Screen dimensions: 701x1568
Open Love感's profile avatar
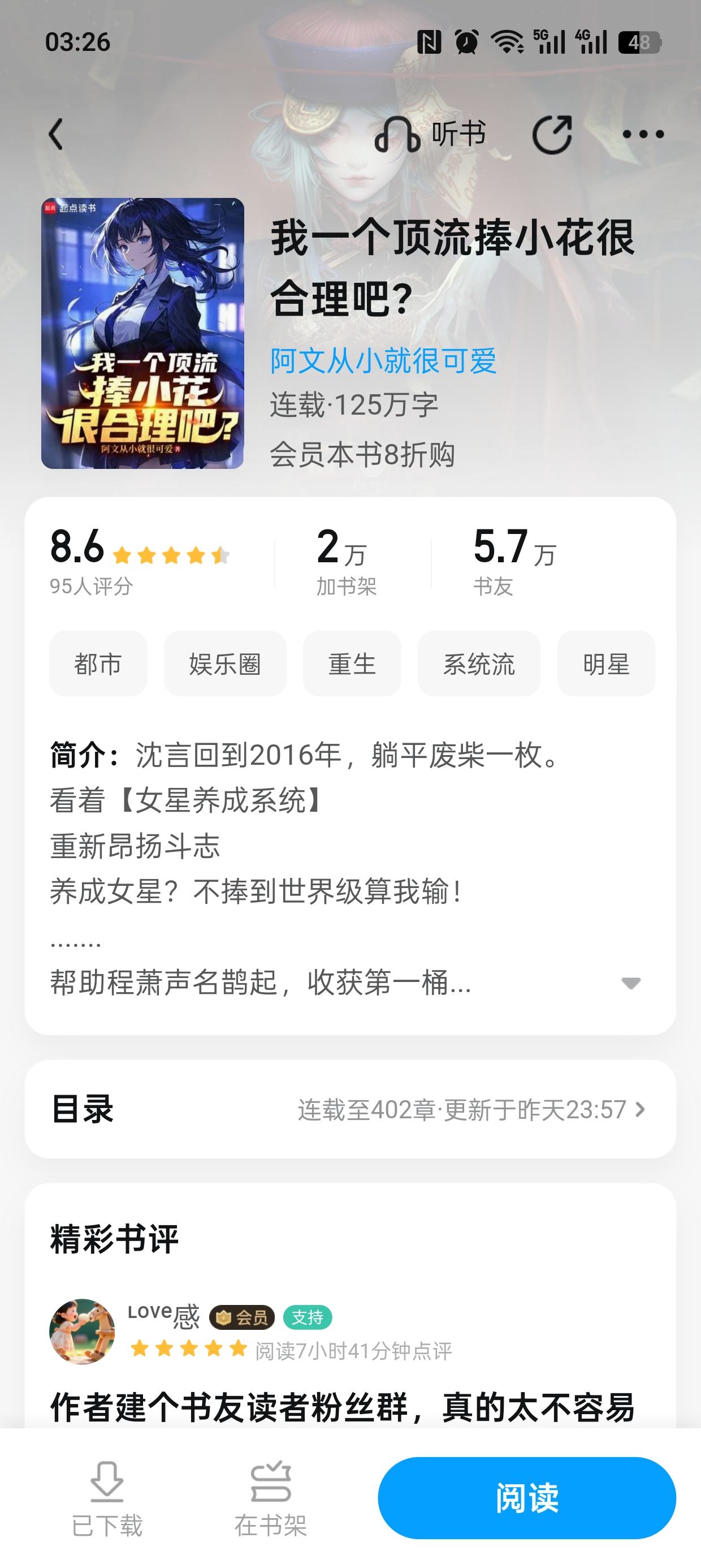(x=82, y=1331)
